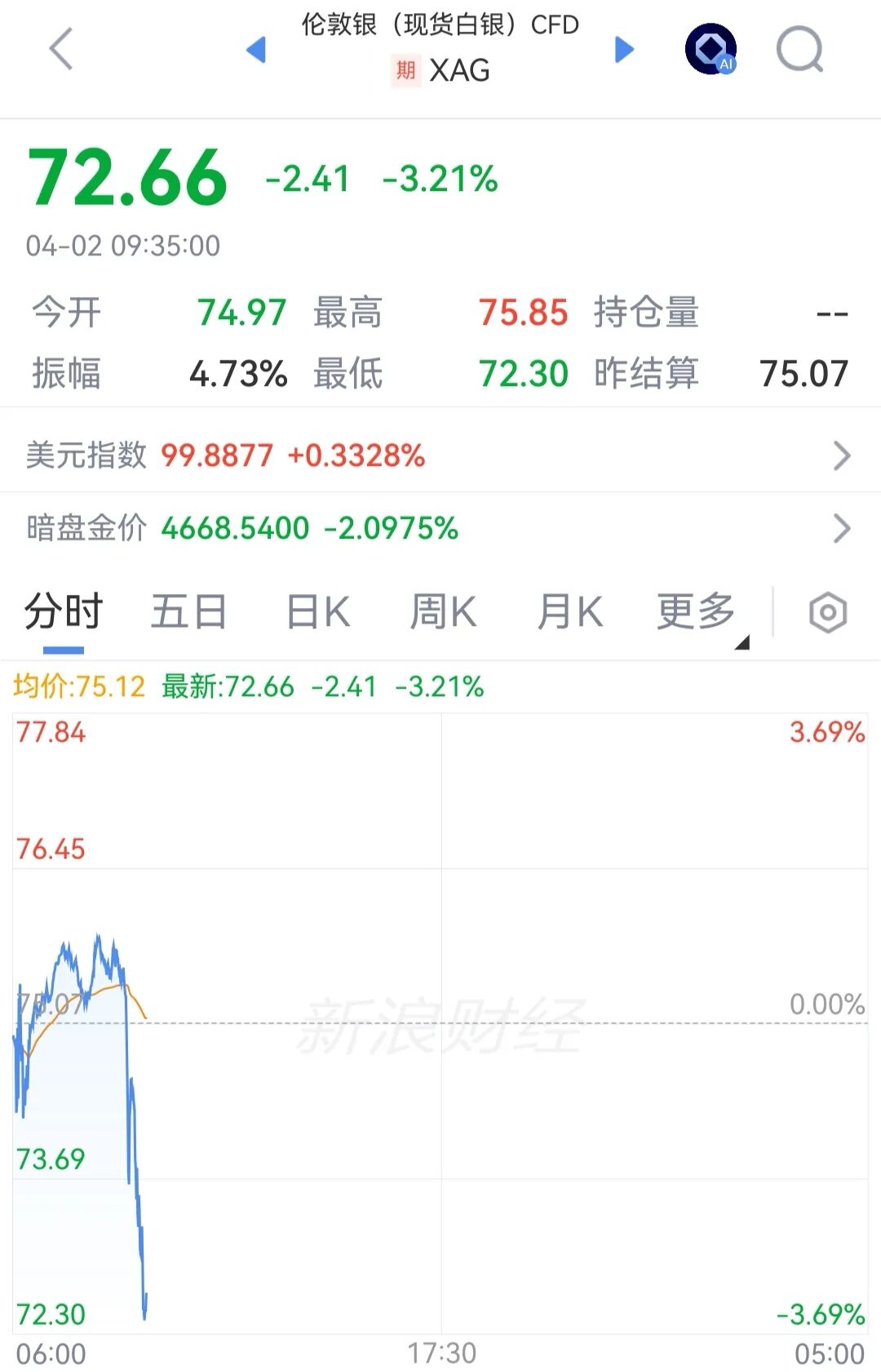Switch to the 五日 chart tab
881x1372 pixels.
tap(189, 612)
